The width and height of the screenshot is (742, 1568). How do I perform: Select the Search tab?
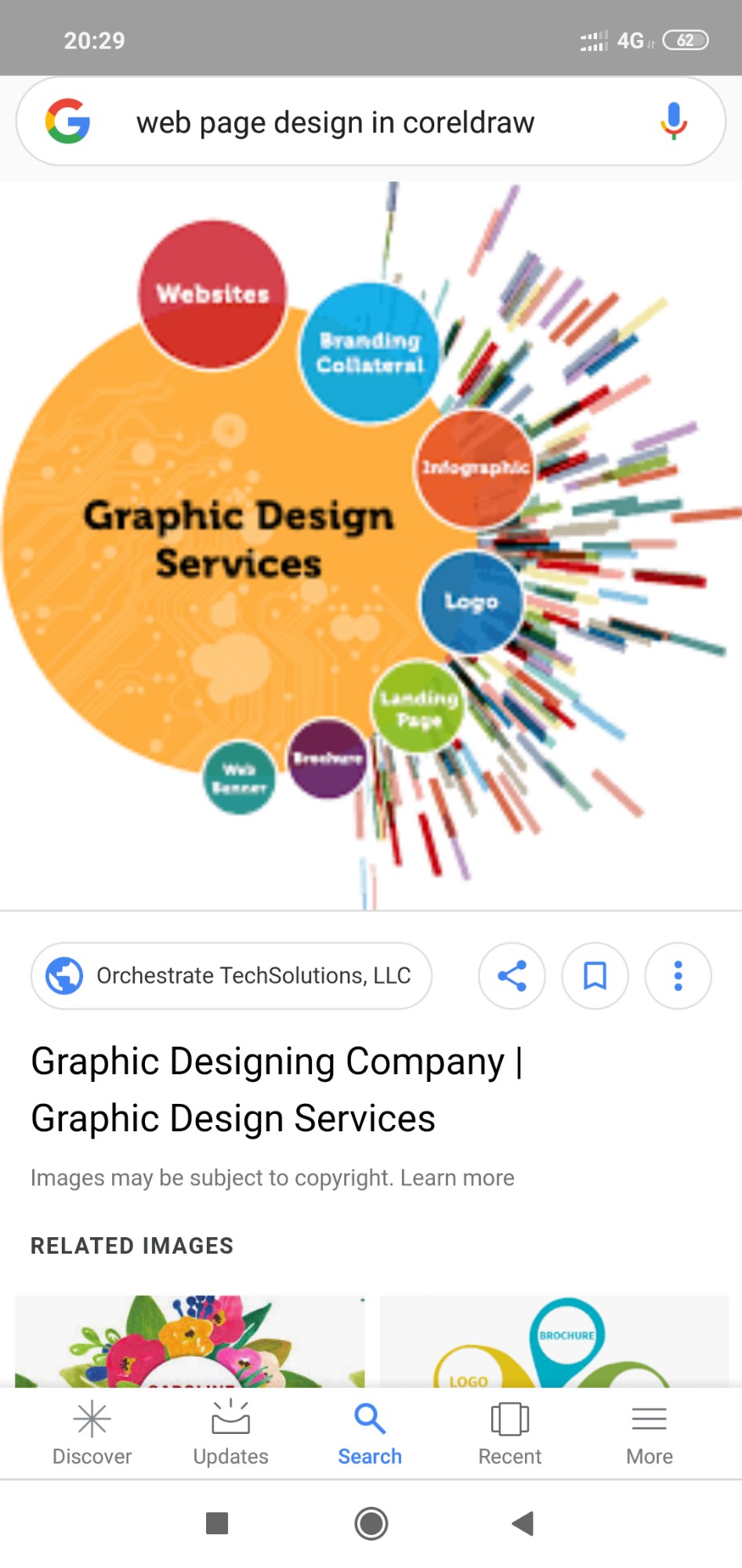tap(370, 1434)
